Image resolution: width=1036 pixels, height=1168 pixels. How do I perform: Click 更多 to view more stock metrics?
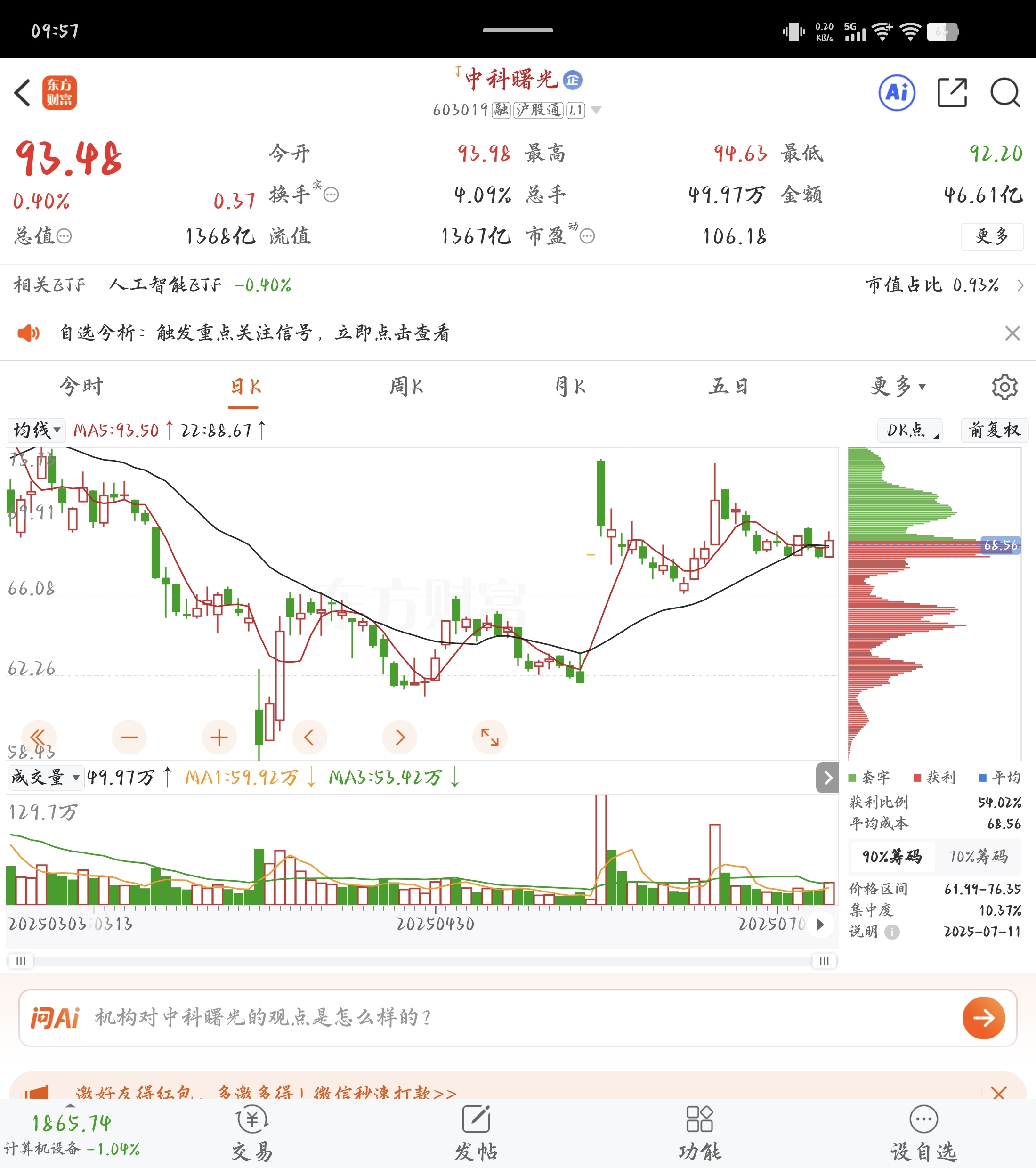point(993,236)
